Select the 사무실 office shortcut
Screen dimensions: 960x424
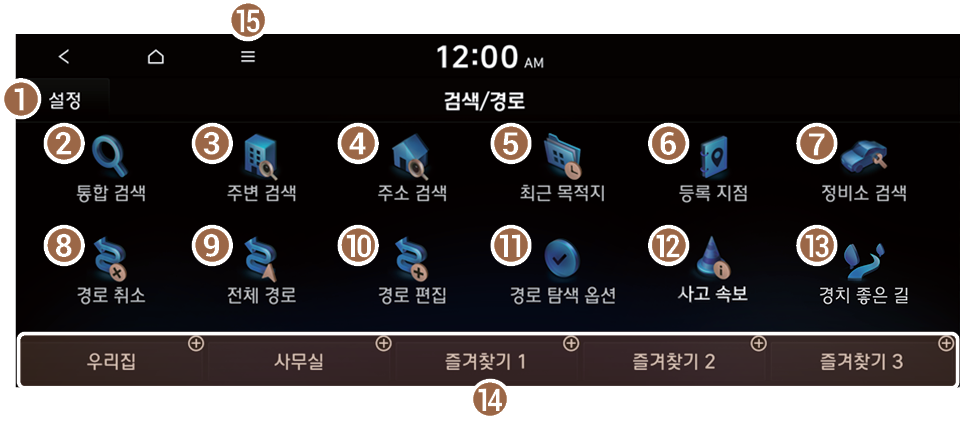pos(299,361)
